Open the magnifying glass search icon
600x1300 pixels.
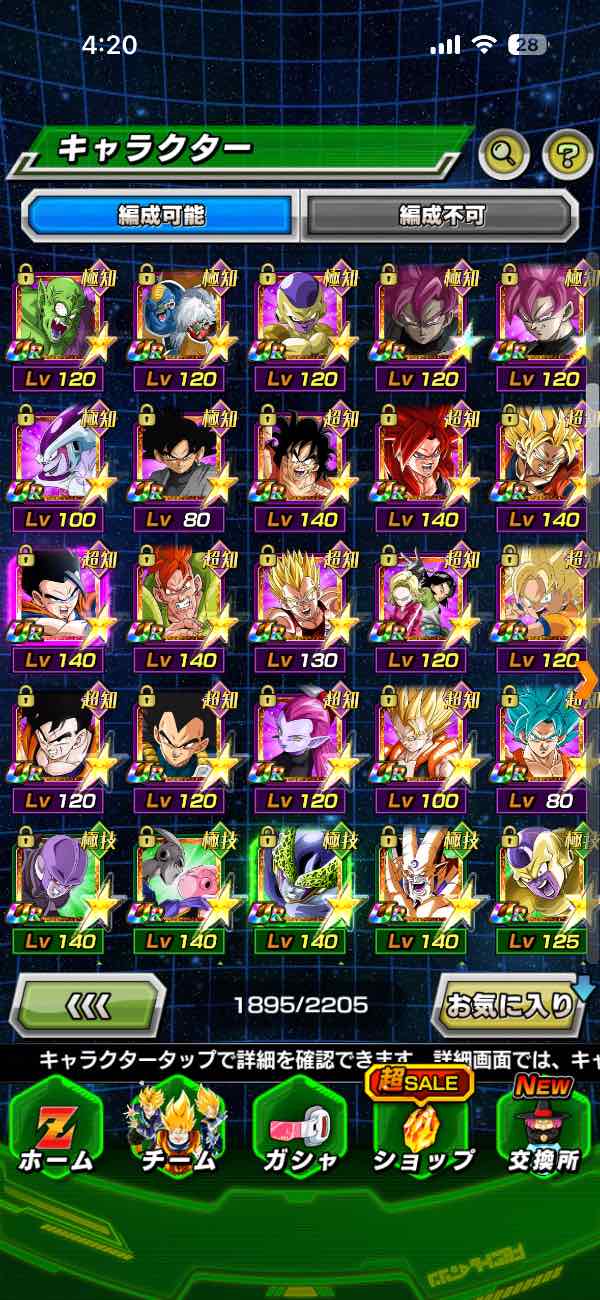(x=504, y=153)
